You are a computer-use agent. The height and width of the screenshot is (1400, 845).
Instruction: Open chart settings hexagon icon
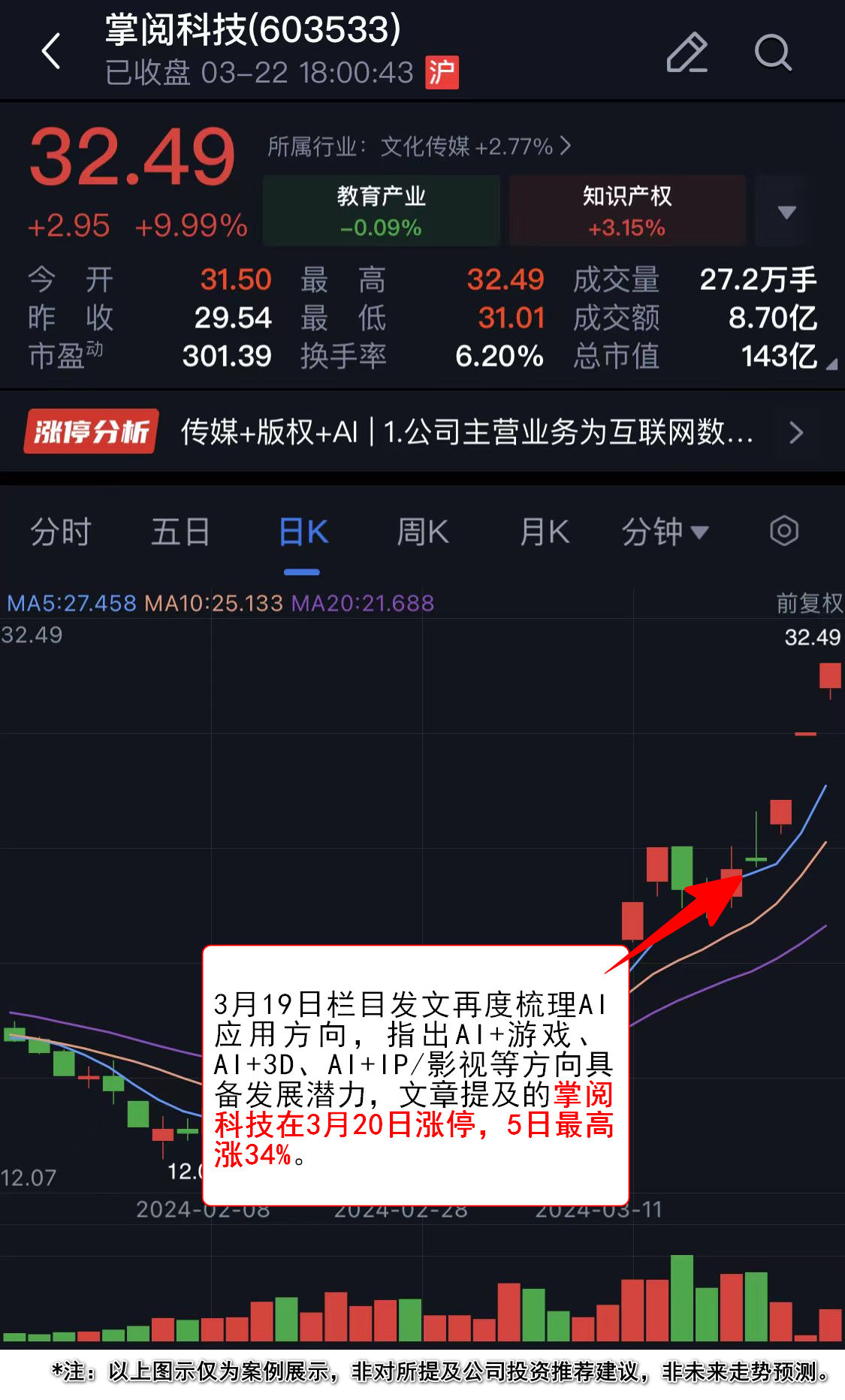783,531
